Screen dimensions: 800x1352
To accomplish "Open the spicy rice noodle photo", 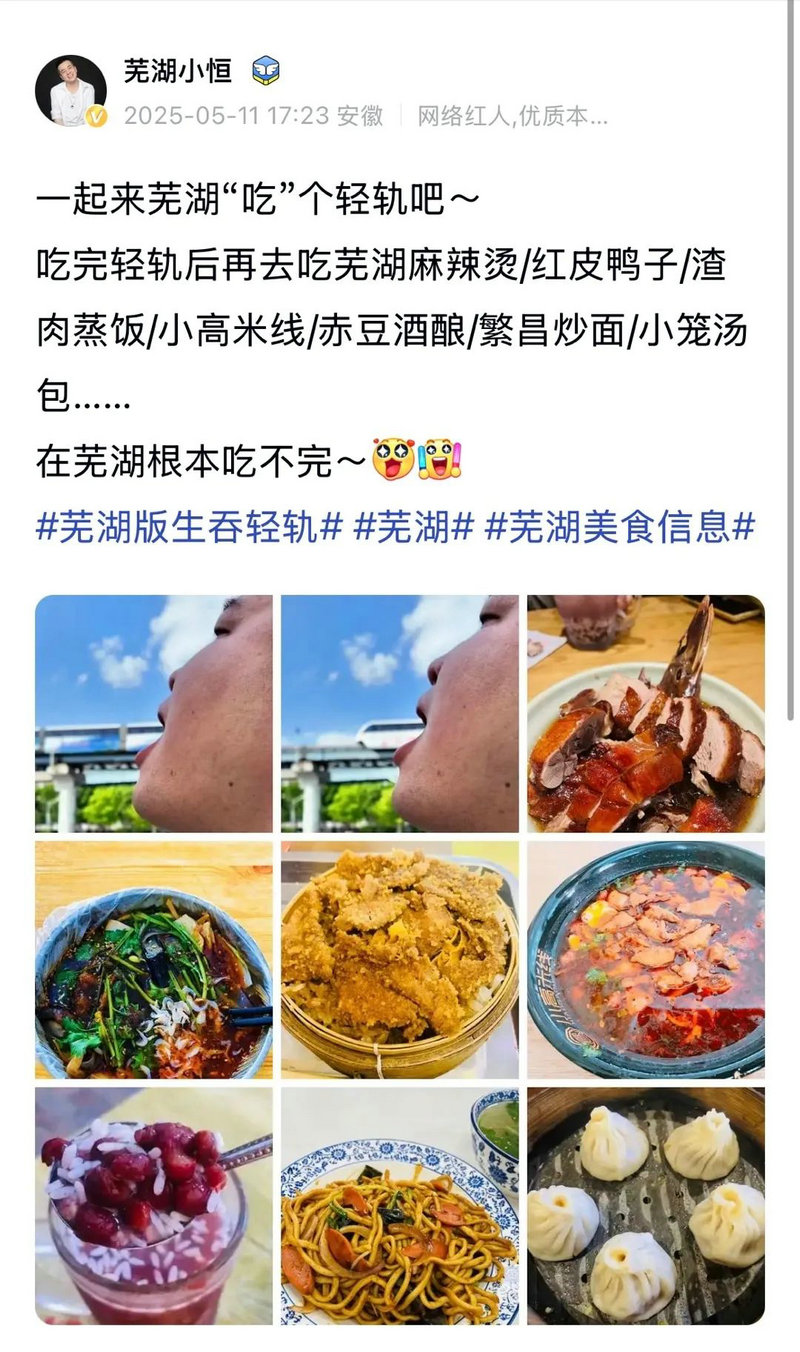I will click(646, 960).
